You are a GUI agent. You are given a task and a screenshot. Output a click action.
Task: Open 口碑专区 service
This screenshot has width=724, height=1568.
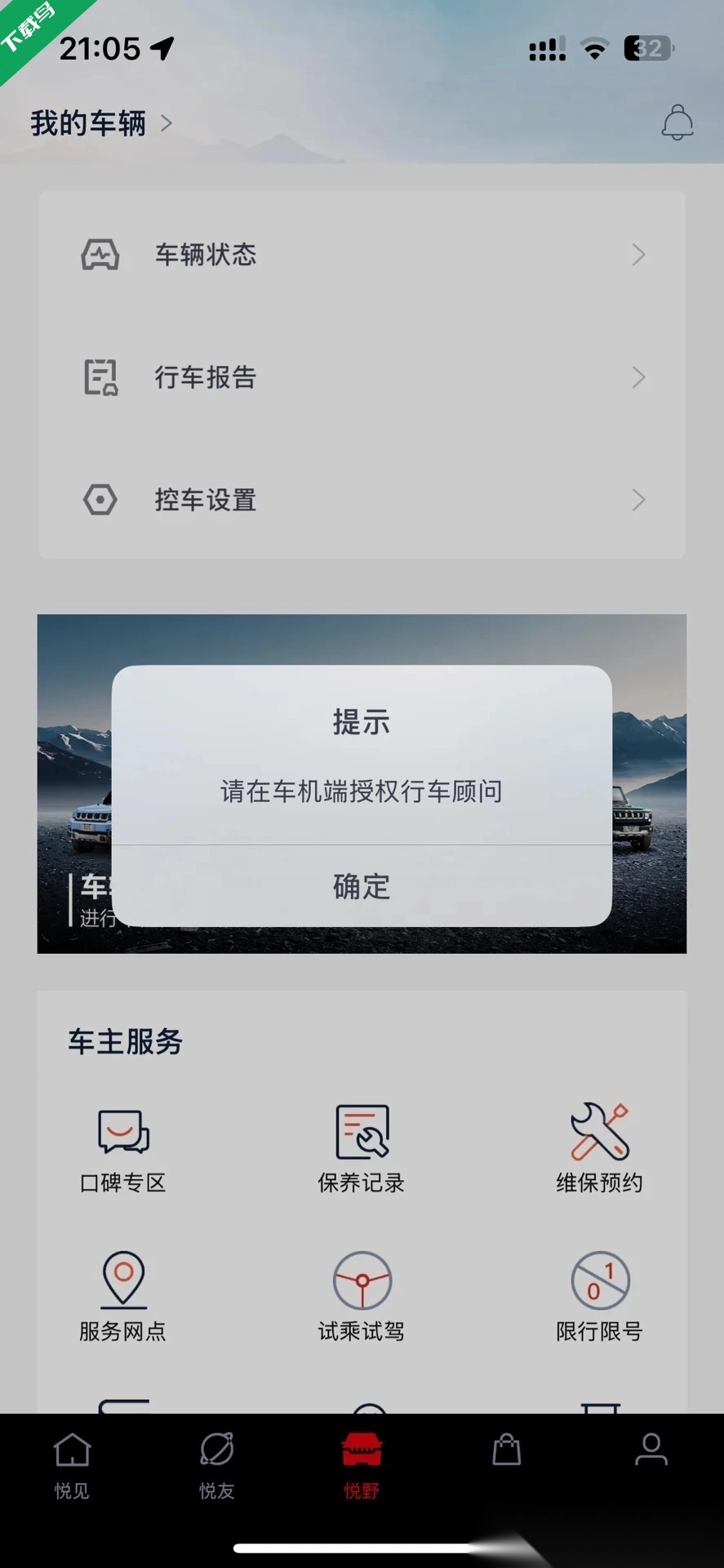(x=123, y=1147)
